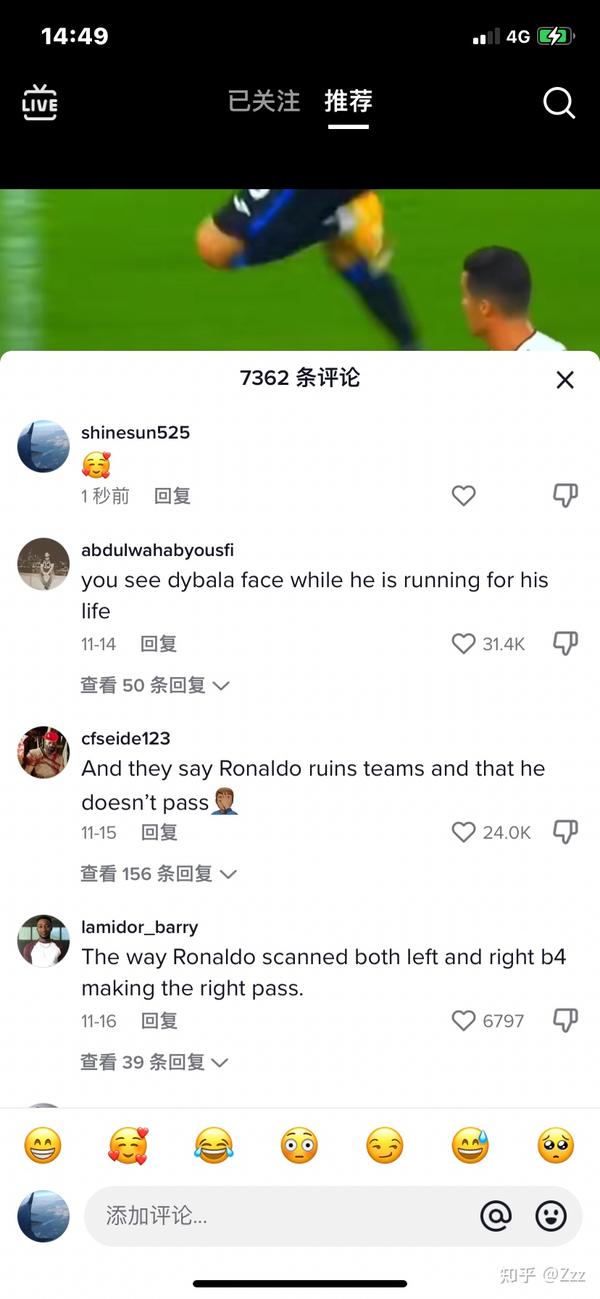
Task: Reply to shinesun525's comment
Action: tap(172, 496)
